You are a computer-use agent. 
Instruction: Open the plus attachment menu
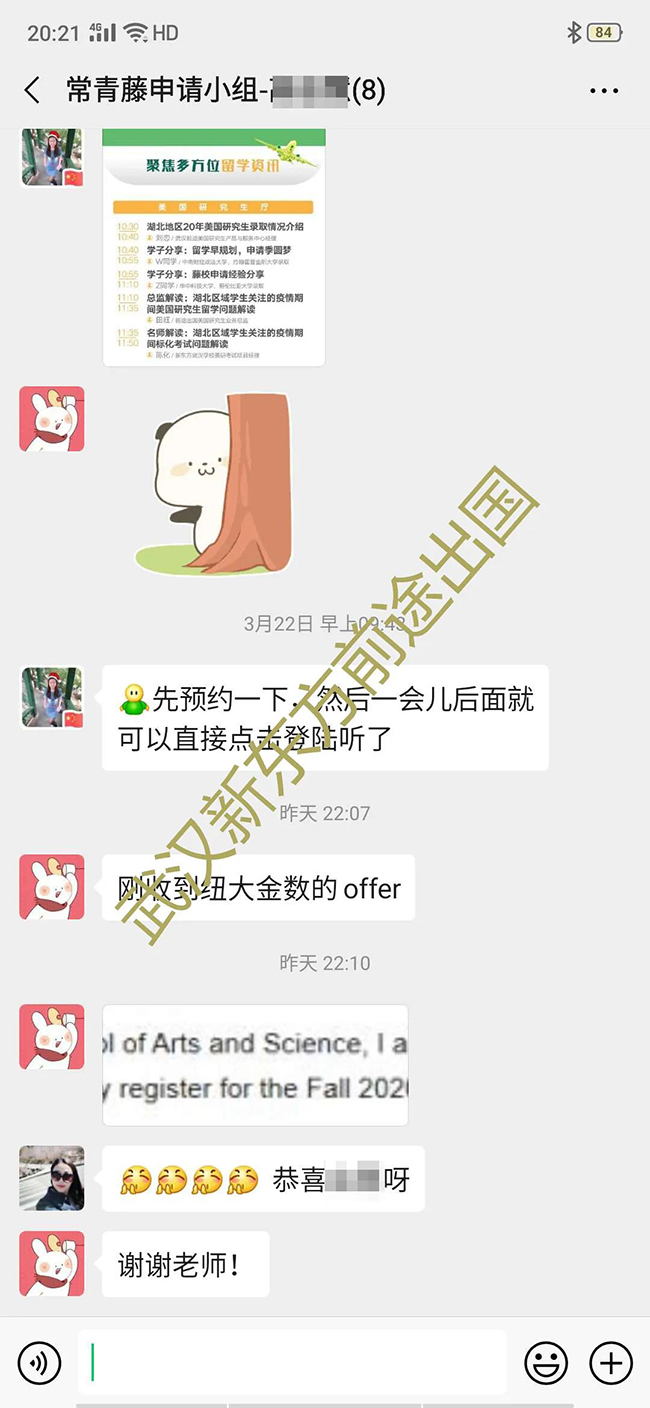click(x=610, y=1362)
